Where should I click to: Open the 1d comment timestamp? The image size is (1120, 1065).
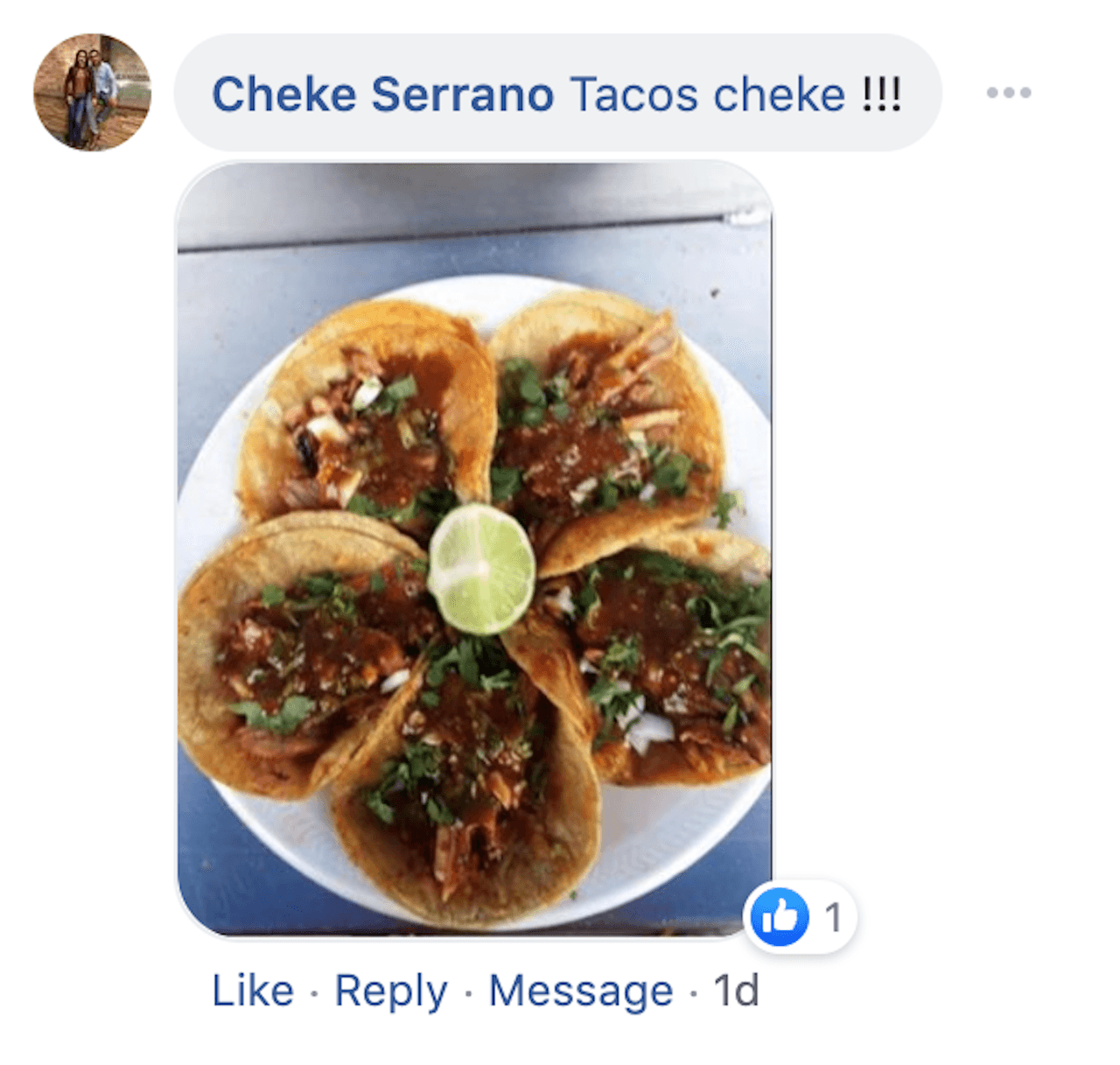click(x=736, y=991)
